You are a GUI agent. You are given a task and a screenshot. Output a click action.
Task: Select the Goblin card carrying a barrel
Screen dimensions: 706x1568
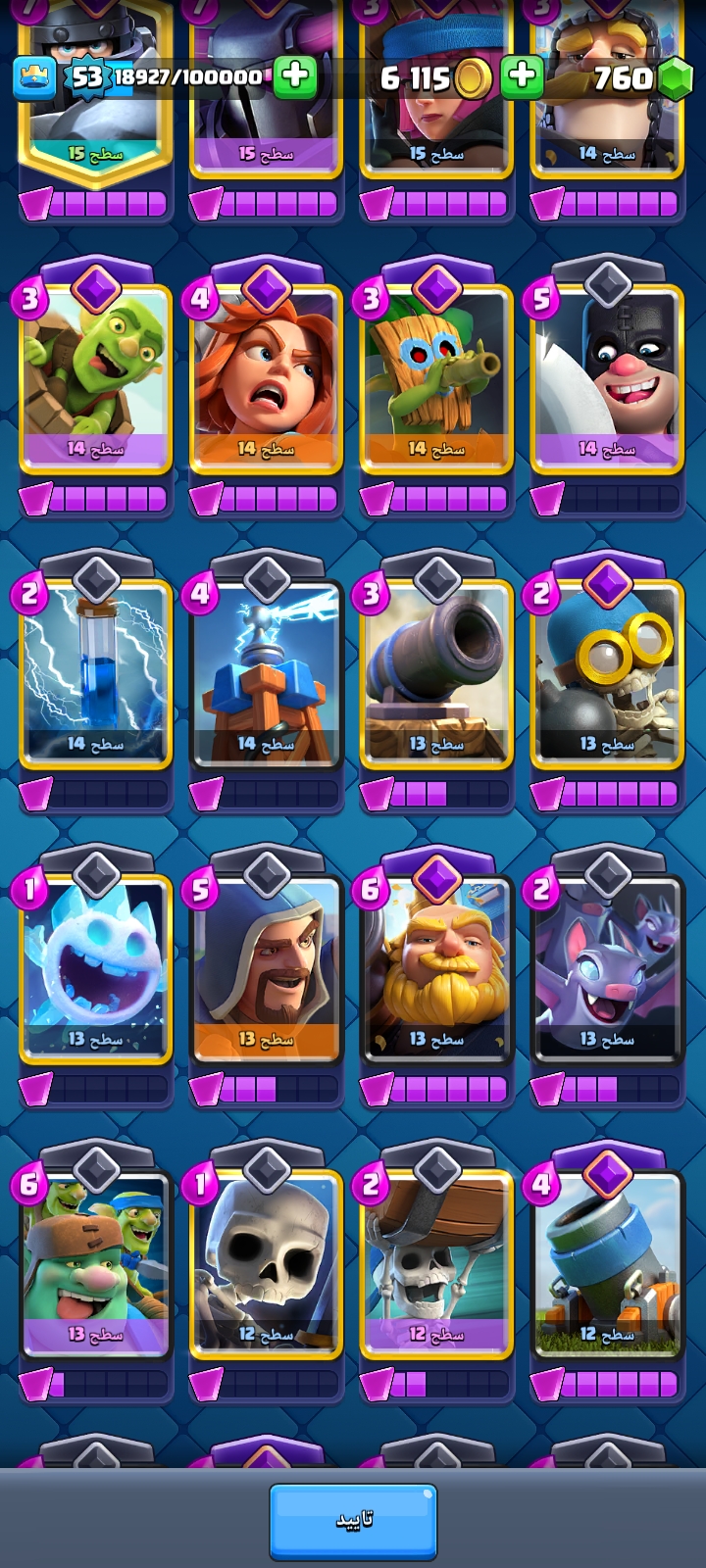pos(95,379)
